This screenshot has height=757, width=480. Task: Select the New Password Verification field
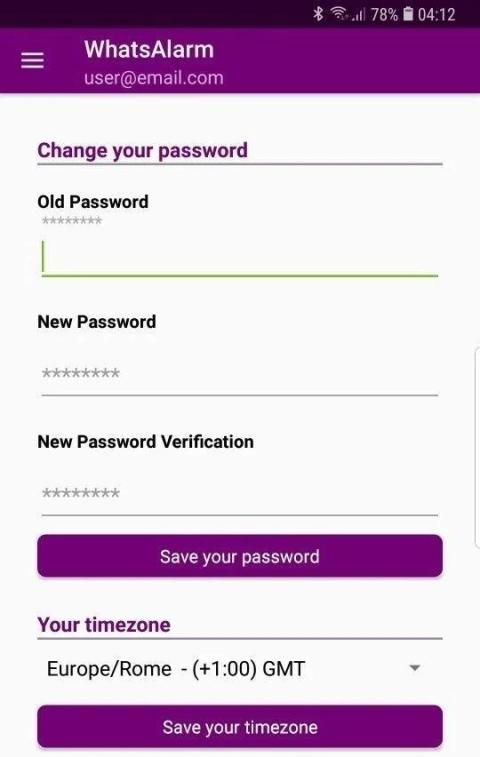(240, 493)
